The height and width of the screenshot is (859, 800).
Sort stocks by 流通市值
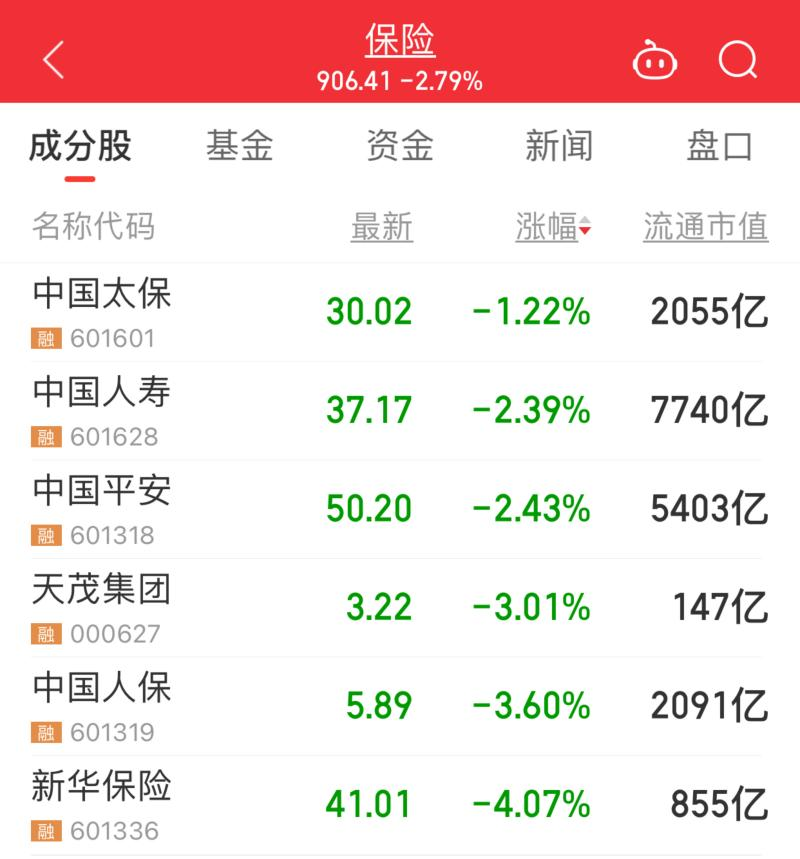click(705, 228)
